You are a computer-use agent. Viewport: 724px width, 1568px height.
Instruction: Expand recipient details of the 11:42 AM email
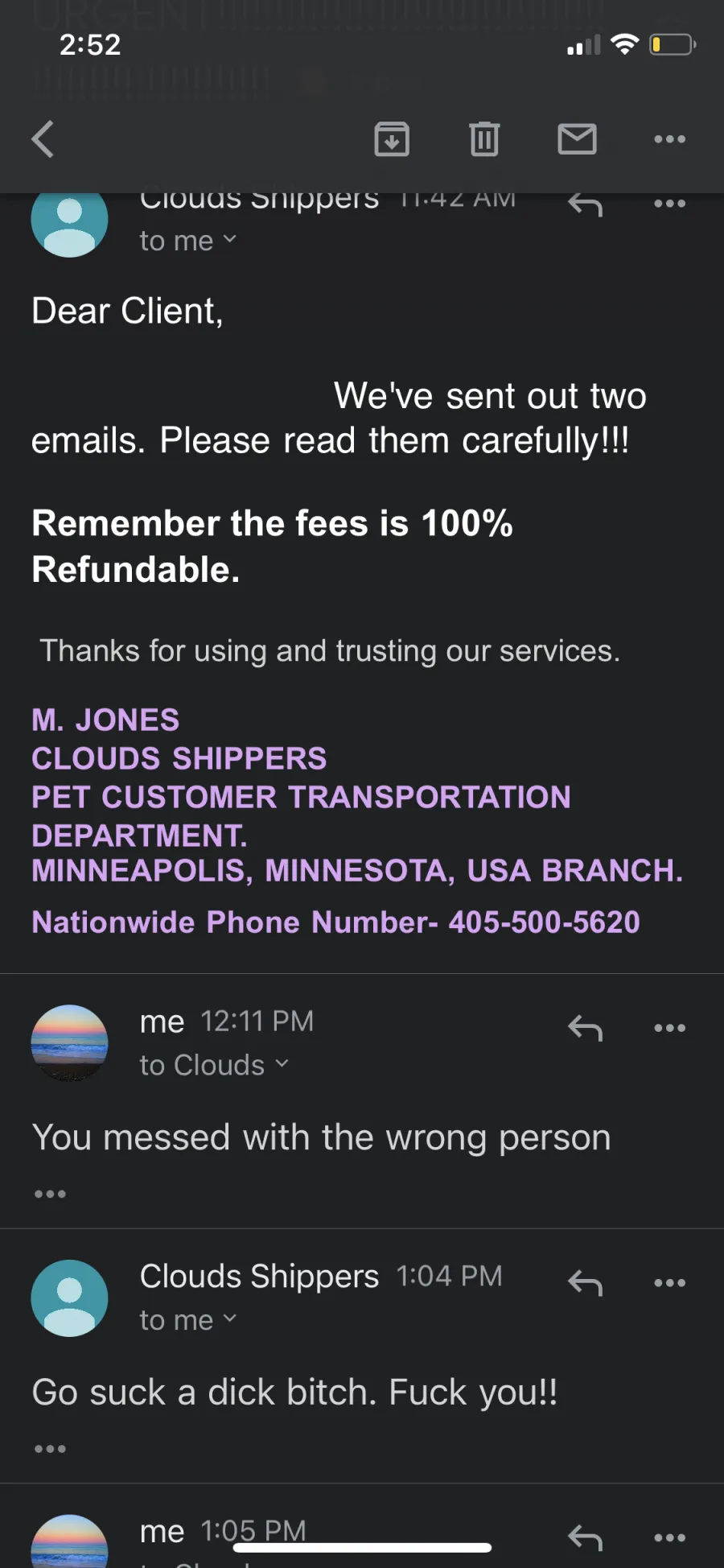point(188,241)
